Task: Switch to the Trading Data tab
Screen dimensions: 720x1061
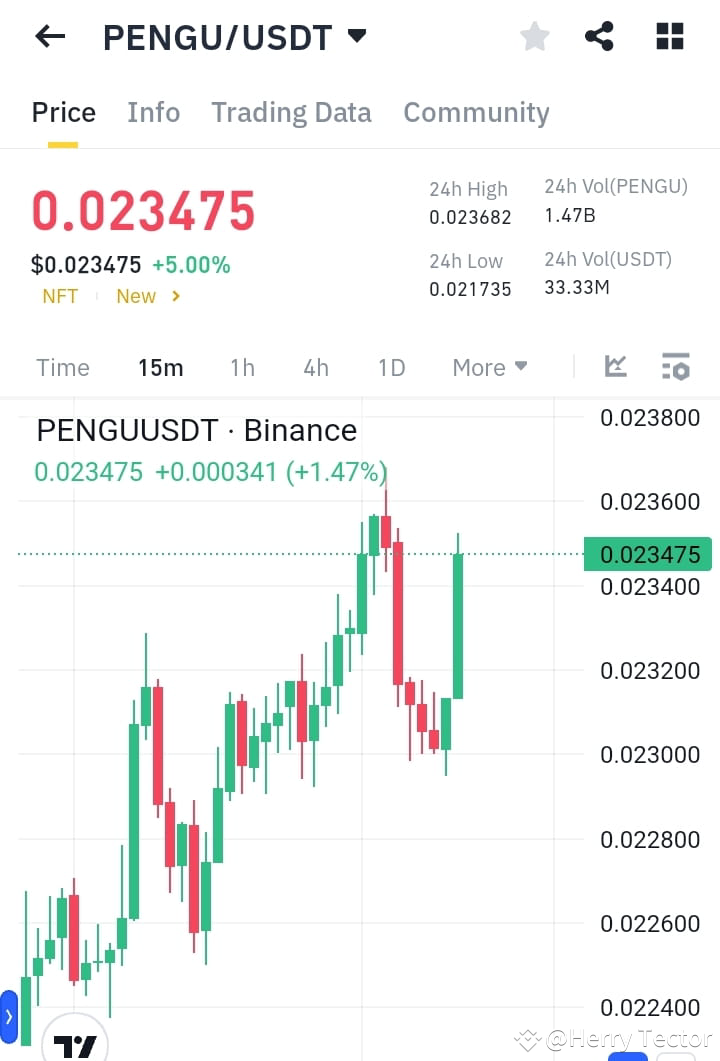Action: 291,112
